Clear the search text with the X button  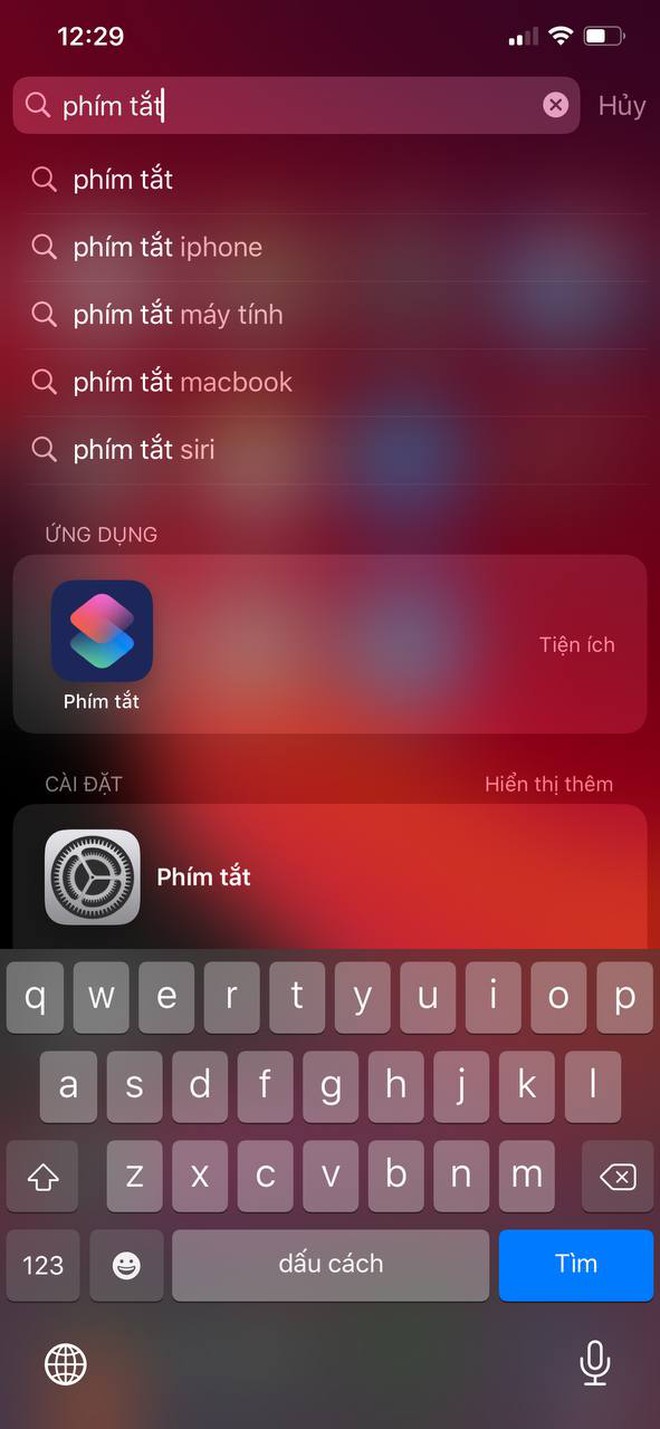click(x=556, y=105)
